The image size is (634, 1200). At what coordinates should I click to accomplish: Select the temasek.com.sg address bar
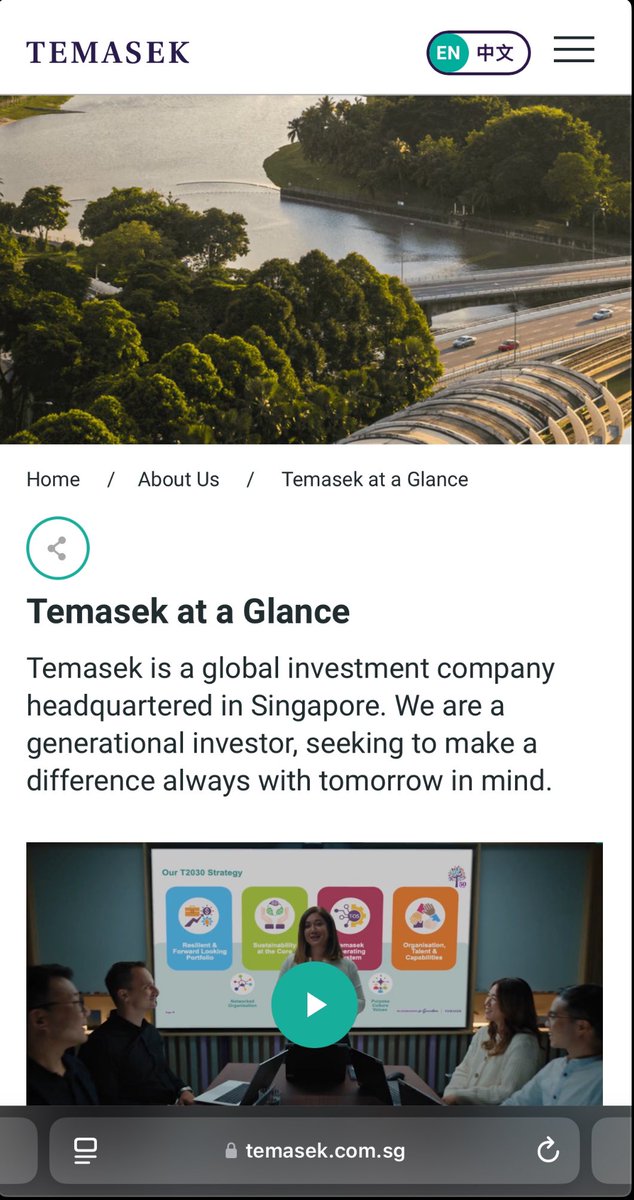pyautogui.click(x=315, y=1151)
